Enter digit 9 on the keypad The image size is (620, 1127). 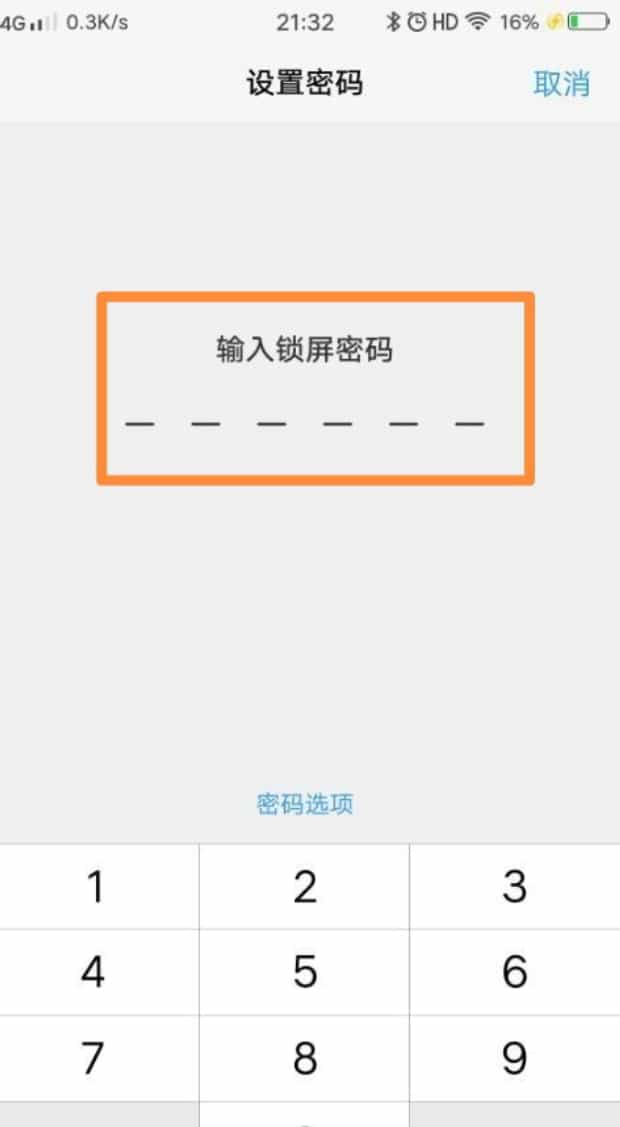tap(514, 1058)
